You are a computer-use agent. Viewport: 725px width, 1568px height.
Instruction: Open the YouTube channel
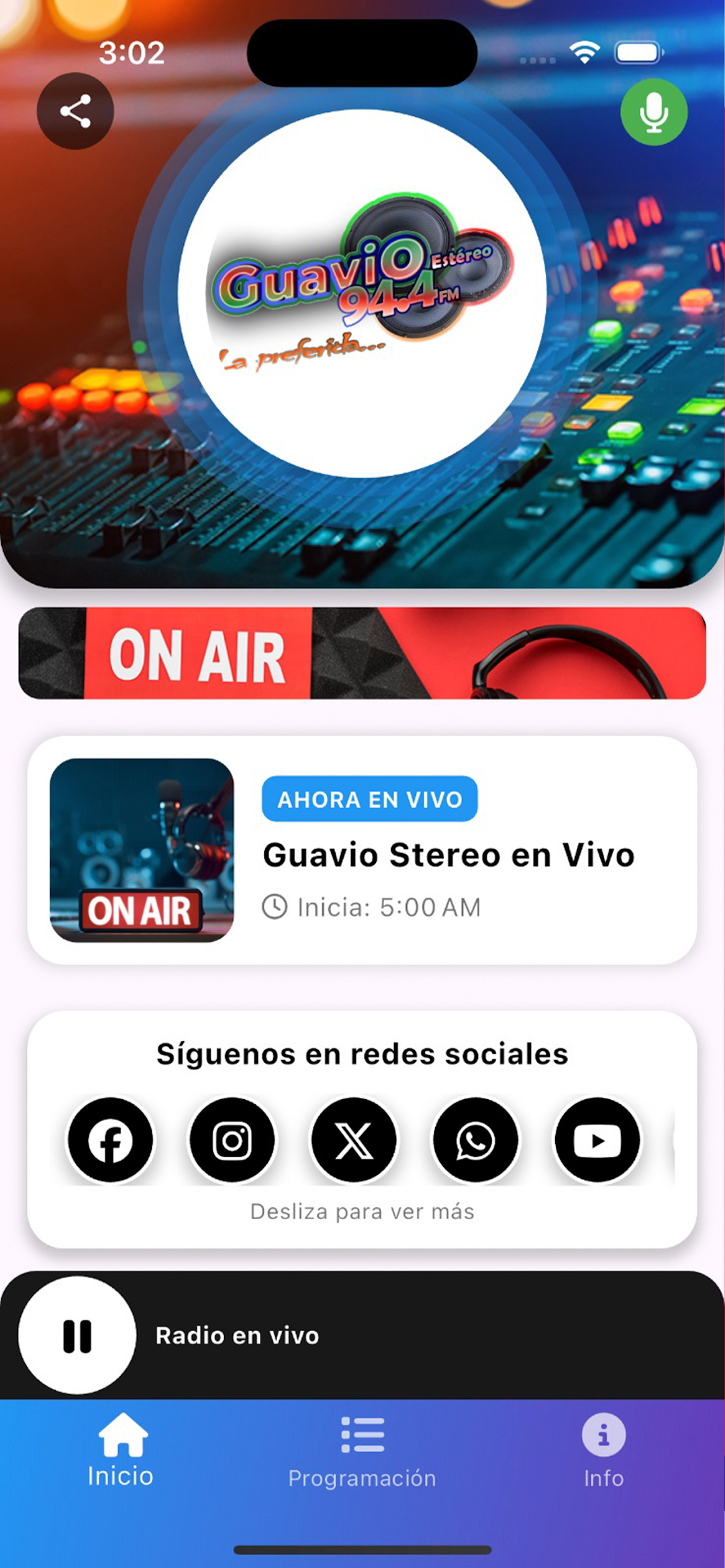click(597, 1140)
